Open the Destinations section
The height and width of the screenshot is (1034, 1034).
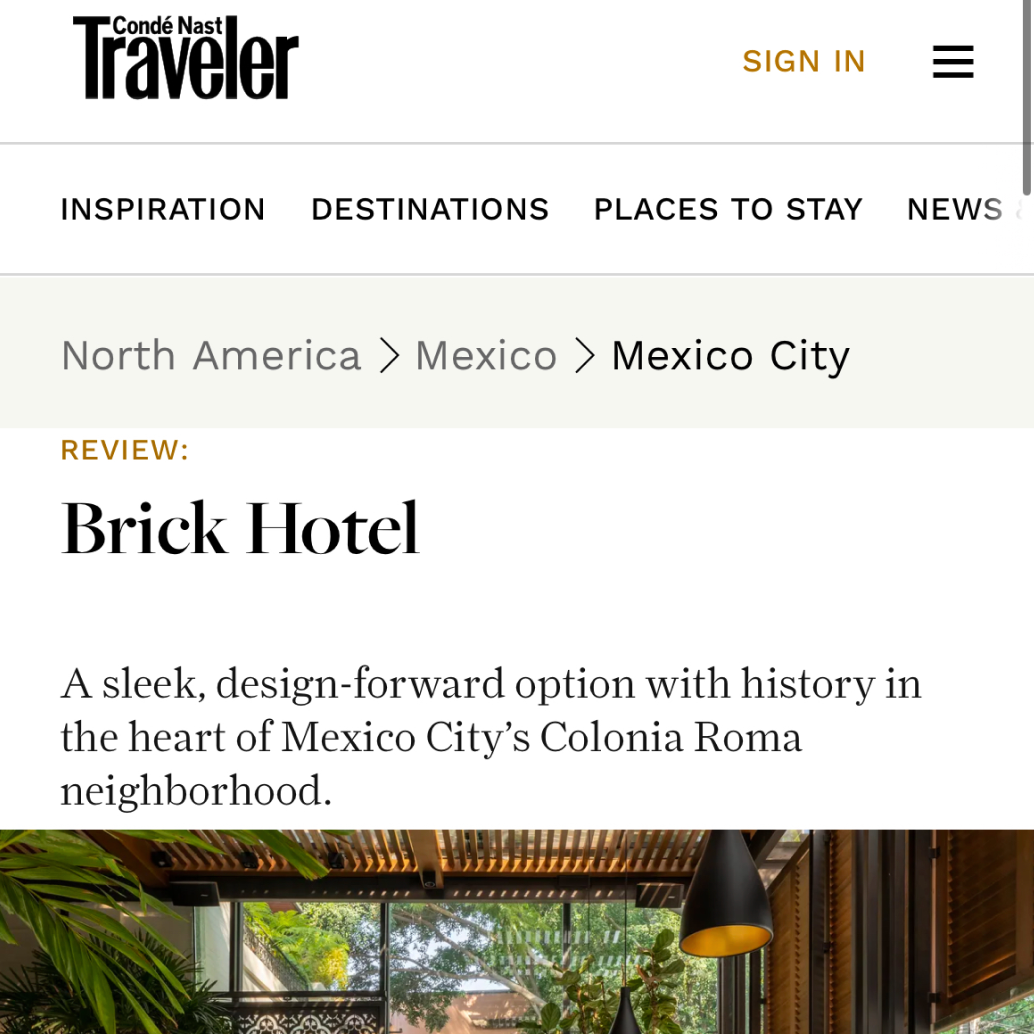(430, 209)
